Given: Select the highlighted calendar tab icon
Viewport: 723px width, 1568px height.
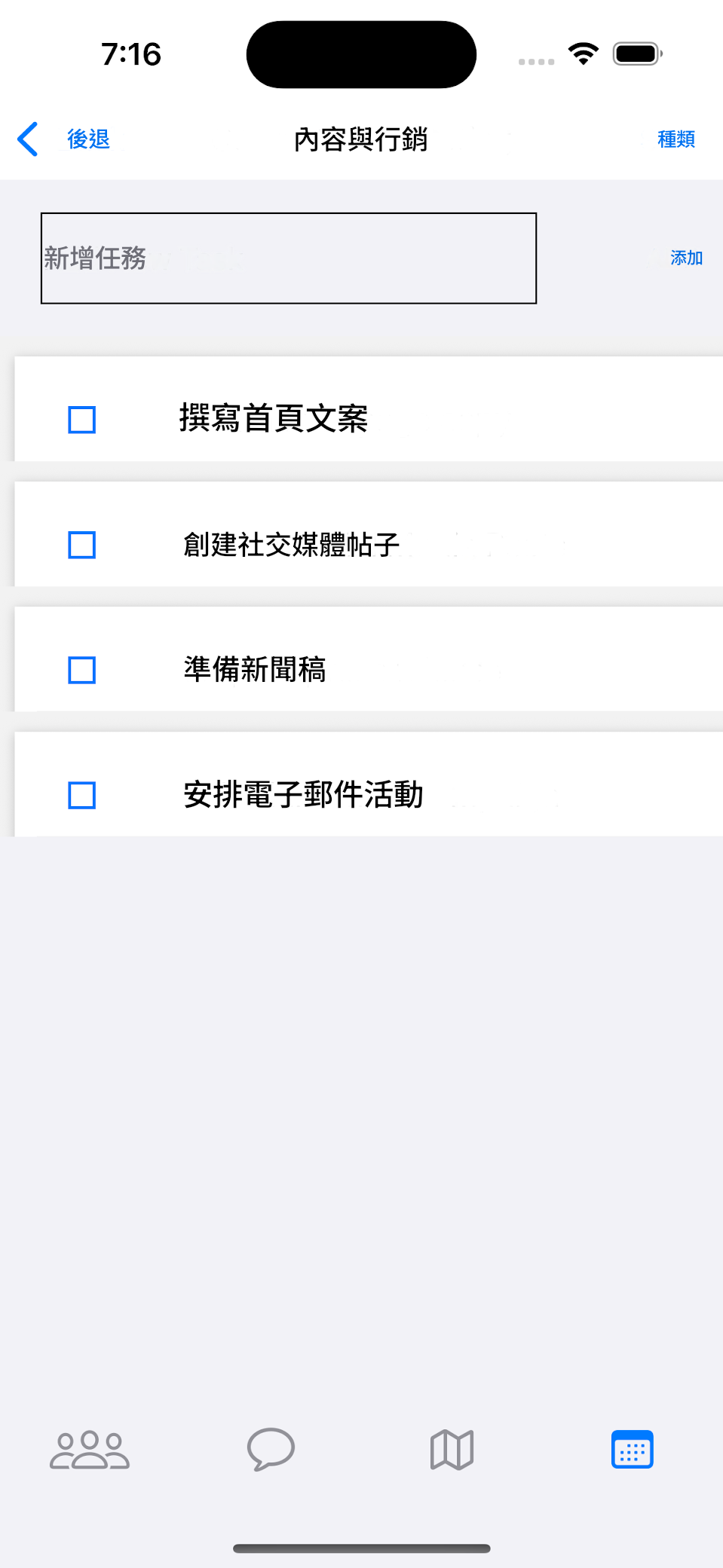Looking at the screenshot, I should [632, 1448].
